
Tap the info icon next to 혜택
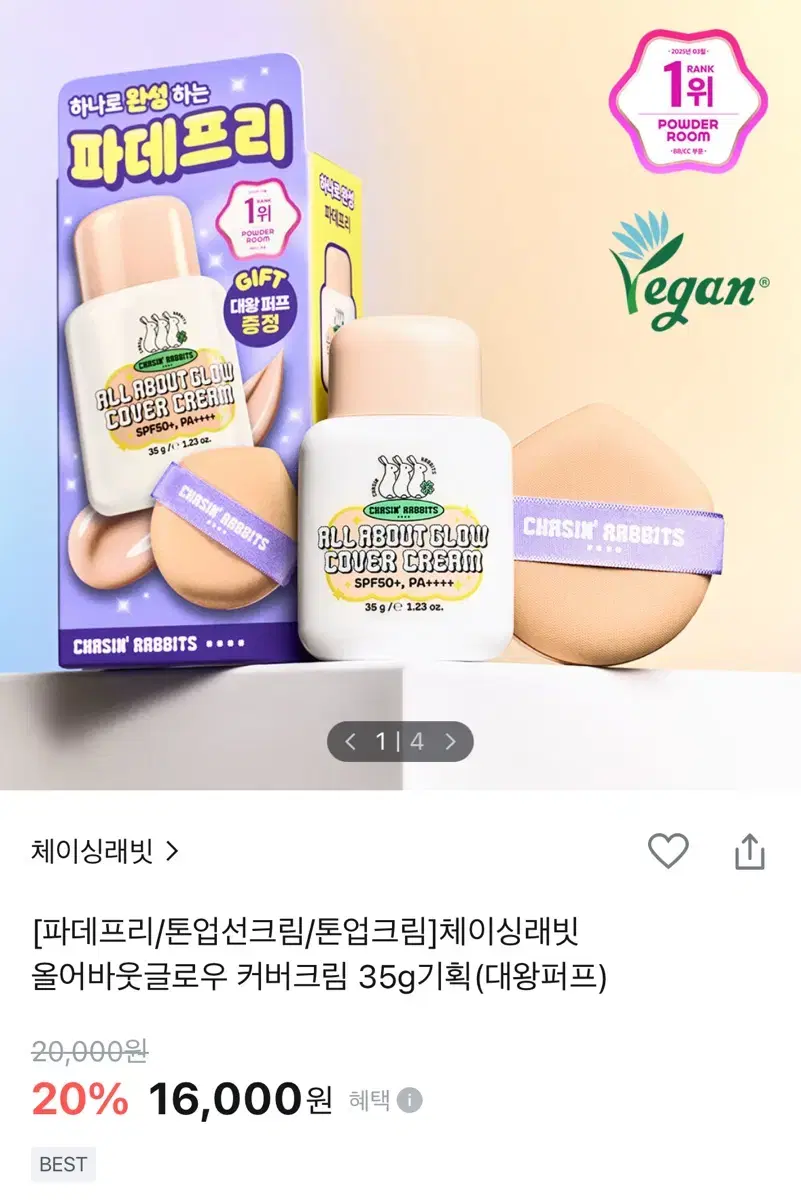click(410, 1098)
